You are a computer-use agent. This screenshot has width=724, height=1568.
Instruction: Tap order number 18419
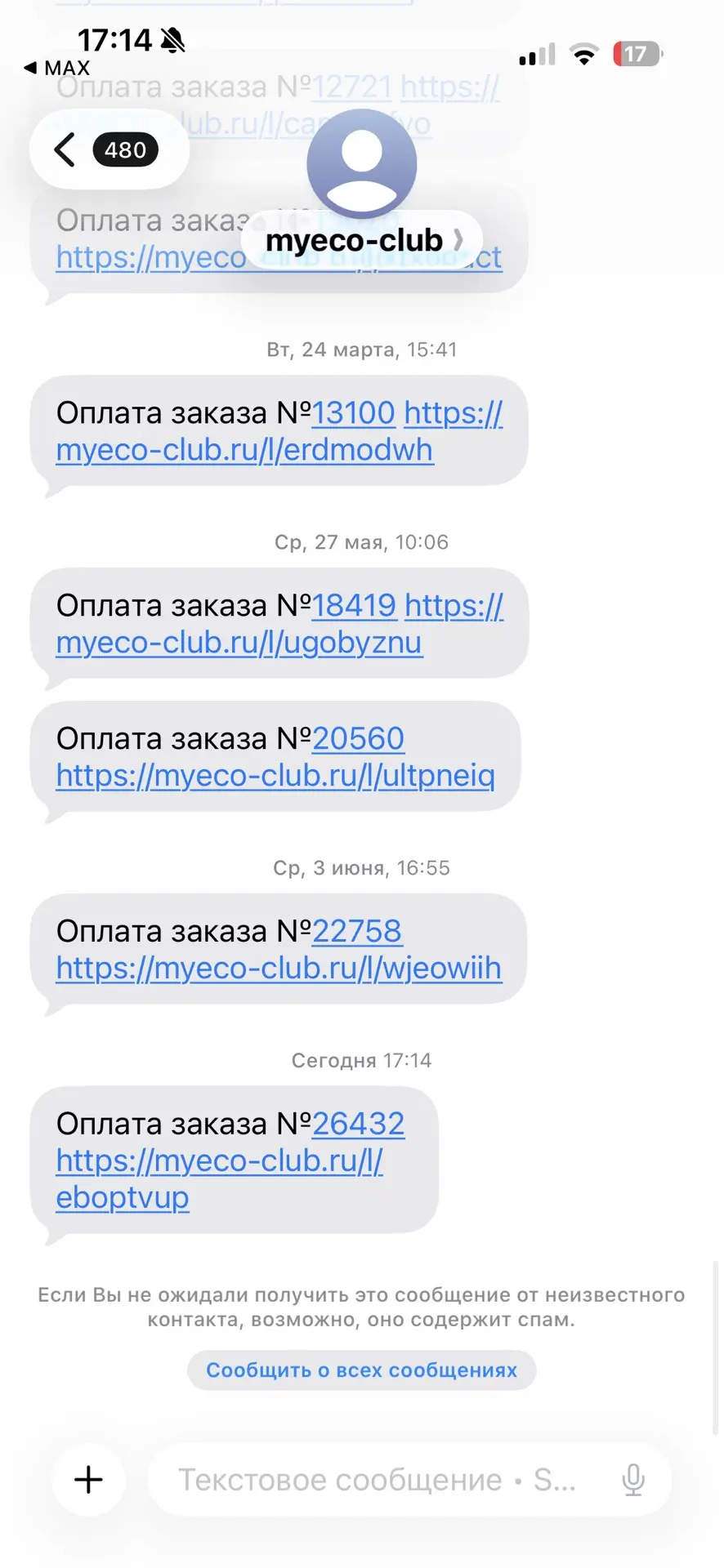(x=354, y=606)
